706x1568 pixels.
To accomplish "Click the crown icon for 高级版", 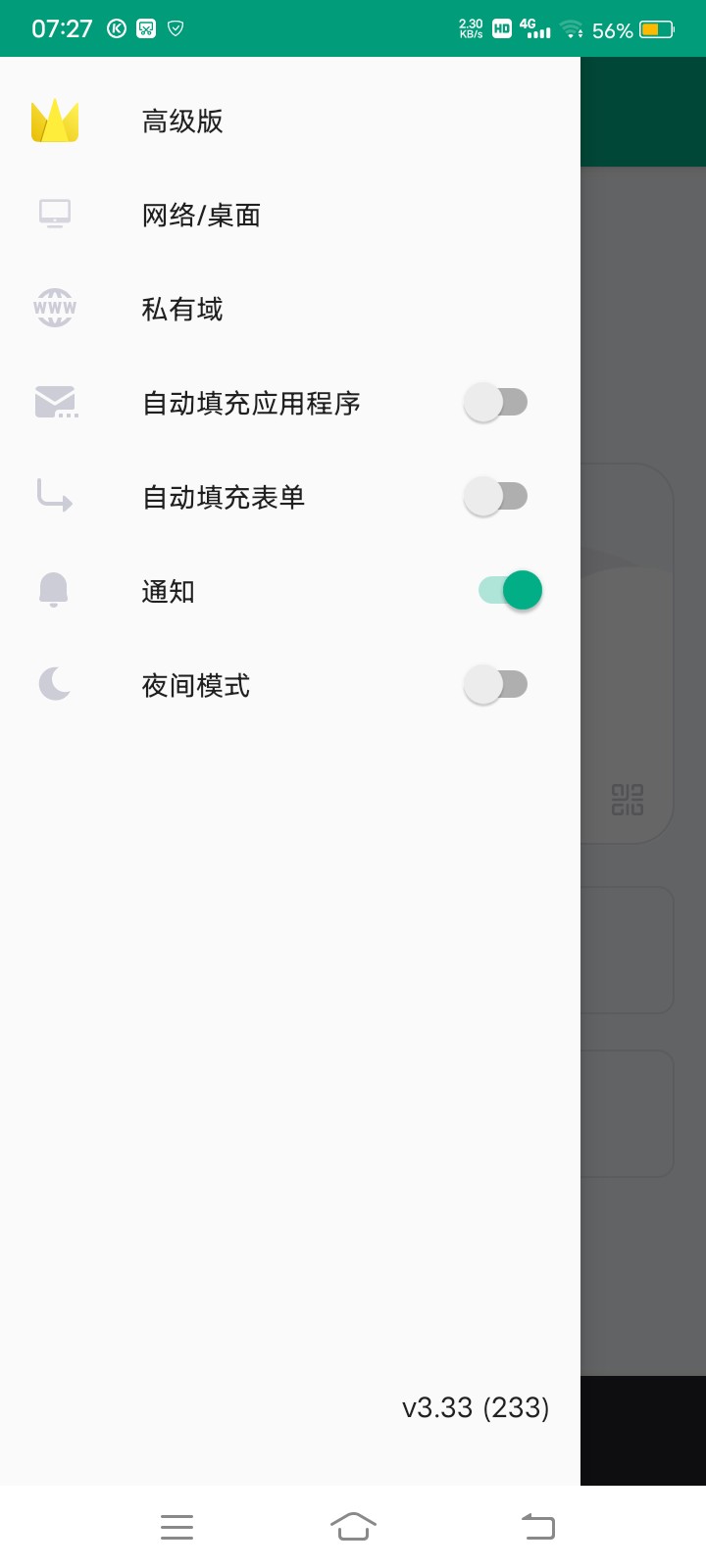I will coord(55,120).
